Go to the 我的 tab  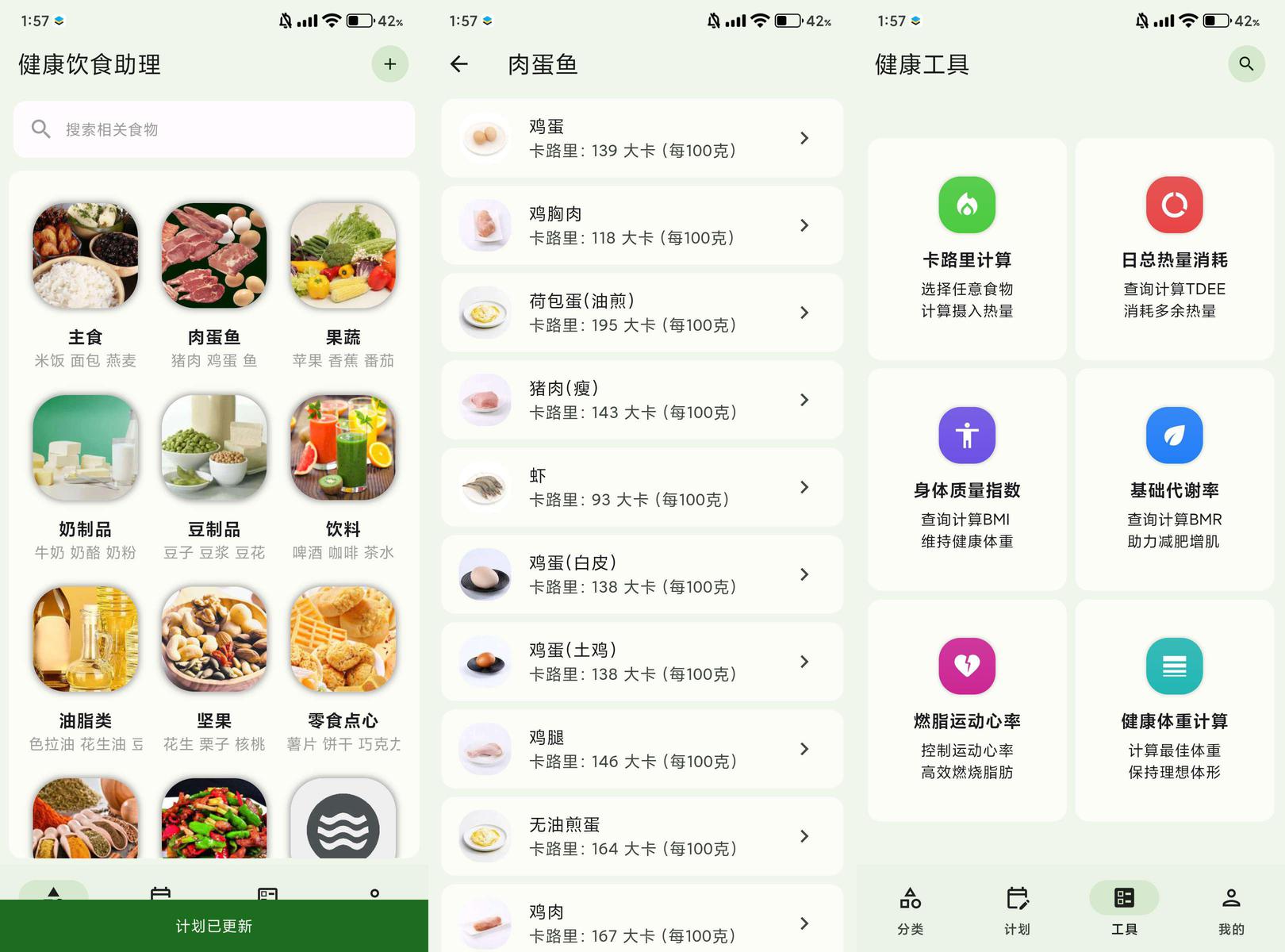point(1231,910)
